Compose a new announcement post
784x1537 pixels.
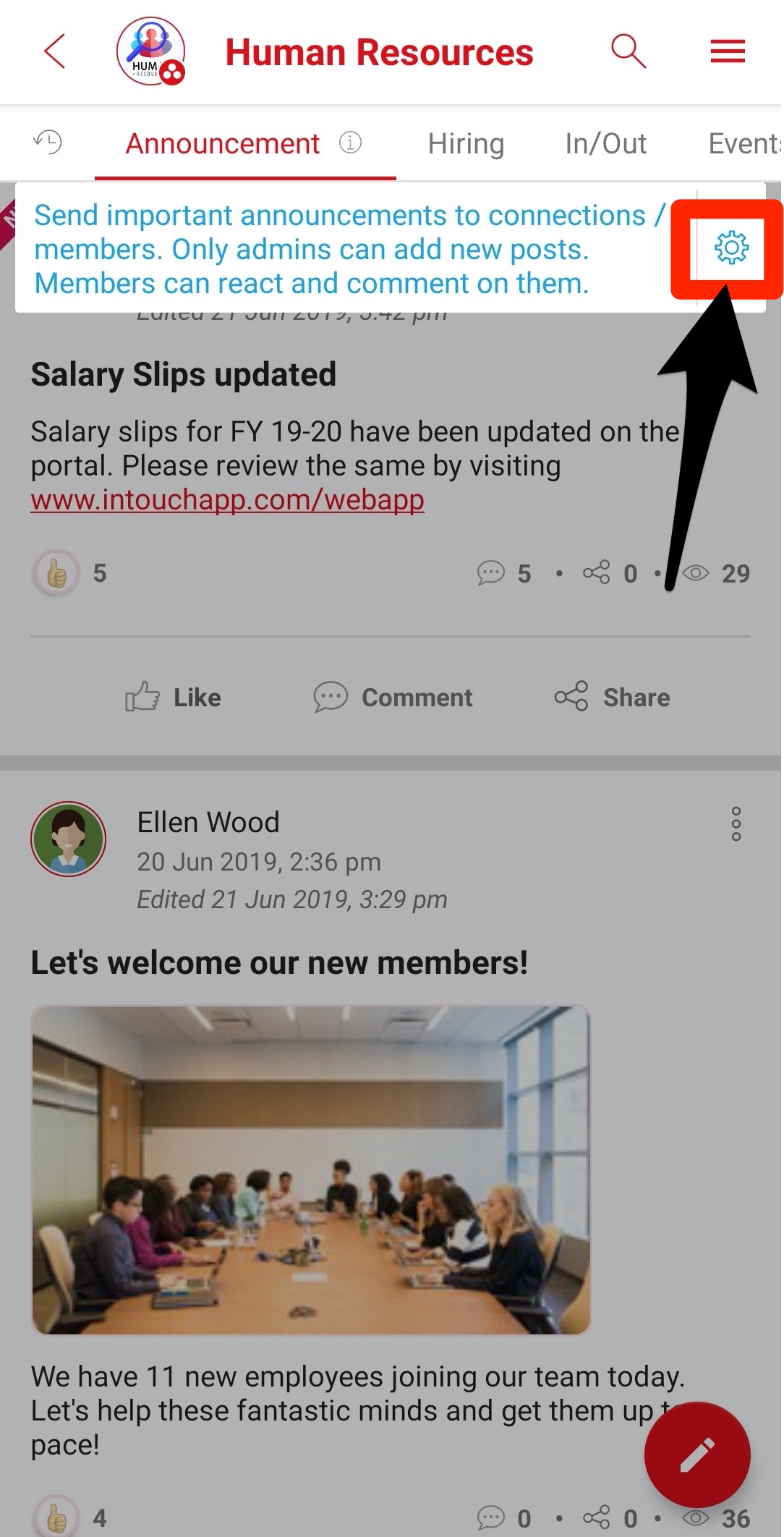[x=696, y=1455]
